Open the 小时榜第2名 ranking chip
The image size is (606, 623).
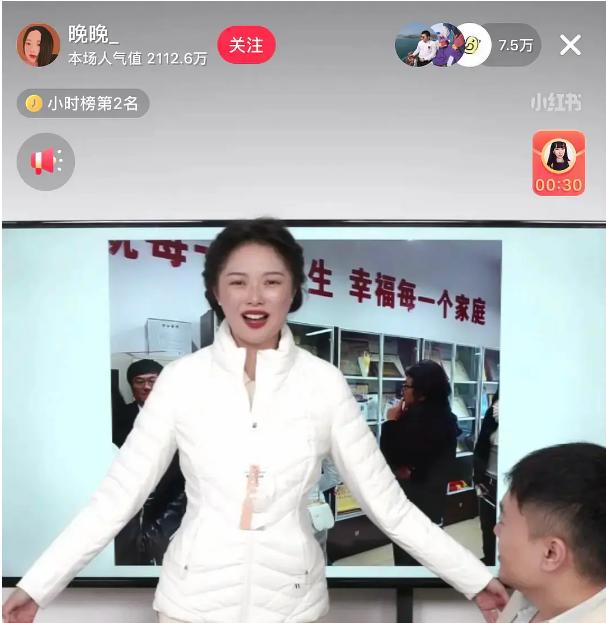click(83, 103)
